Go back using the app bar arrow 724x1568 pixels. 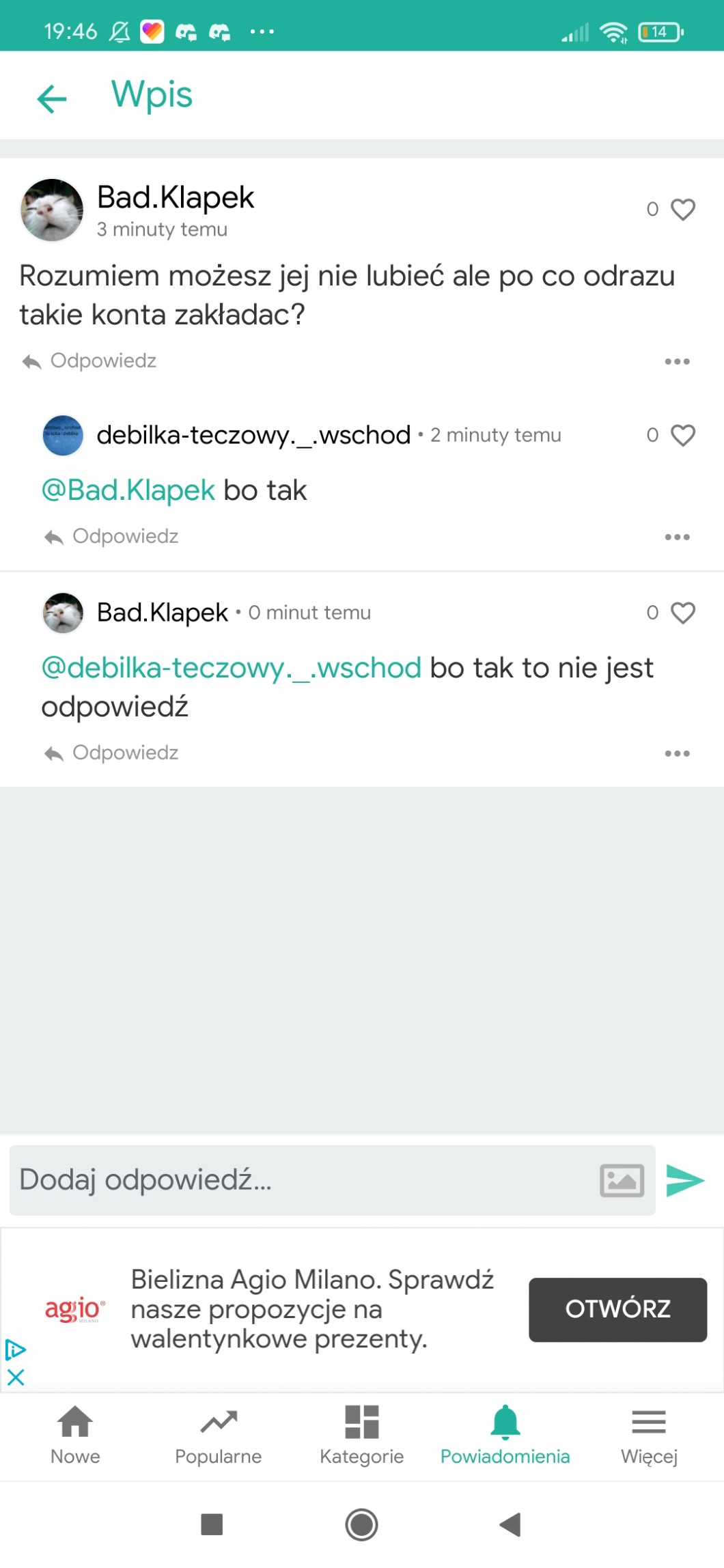(52, 98)
